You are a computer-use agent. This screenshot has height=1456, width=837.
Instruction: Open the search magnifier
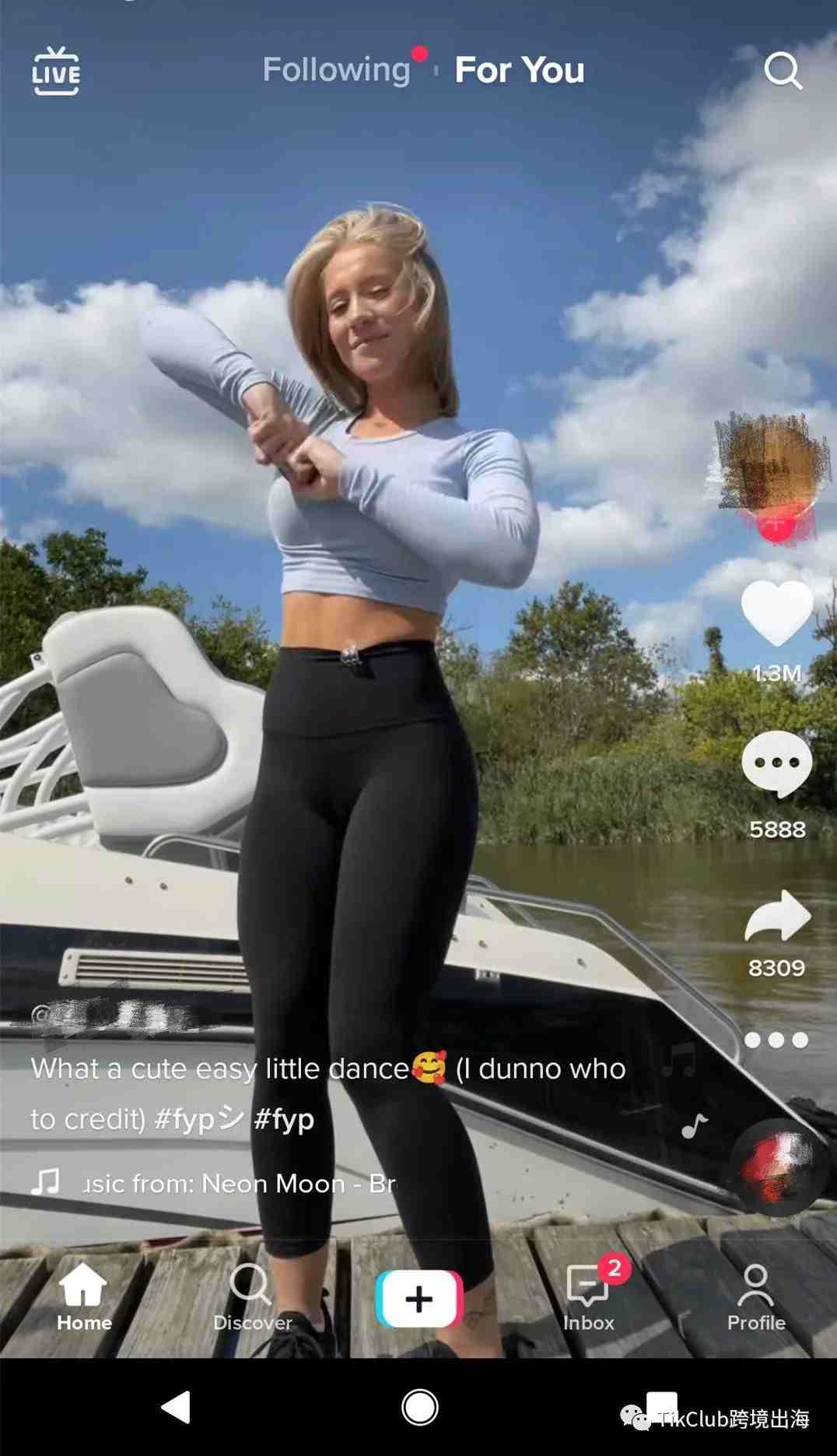pos(783,72)
